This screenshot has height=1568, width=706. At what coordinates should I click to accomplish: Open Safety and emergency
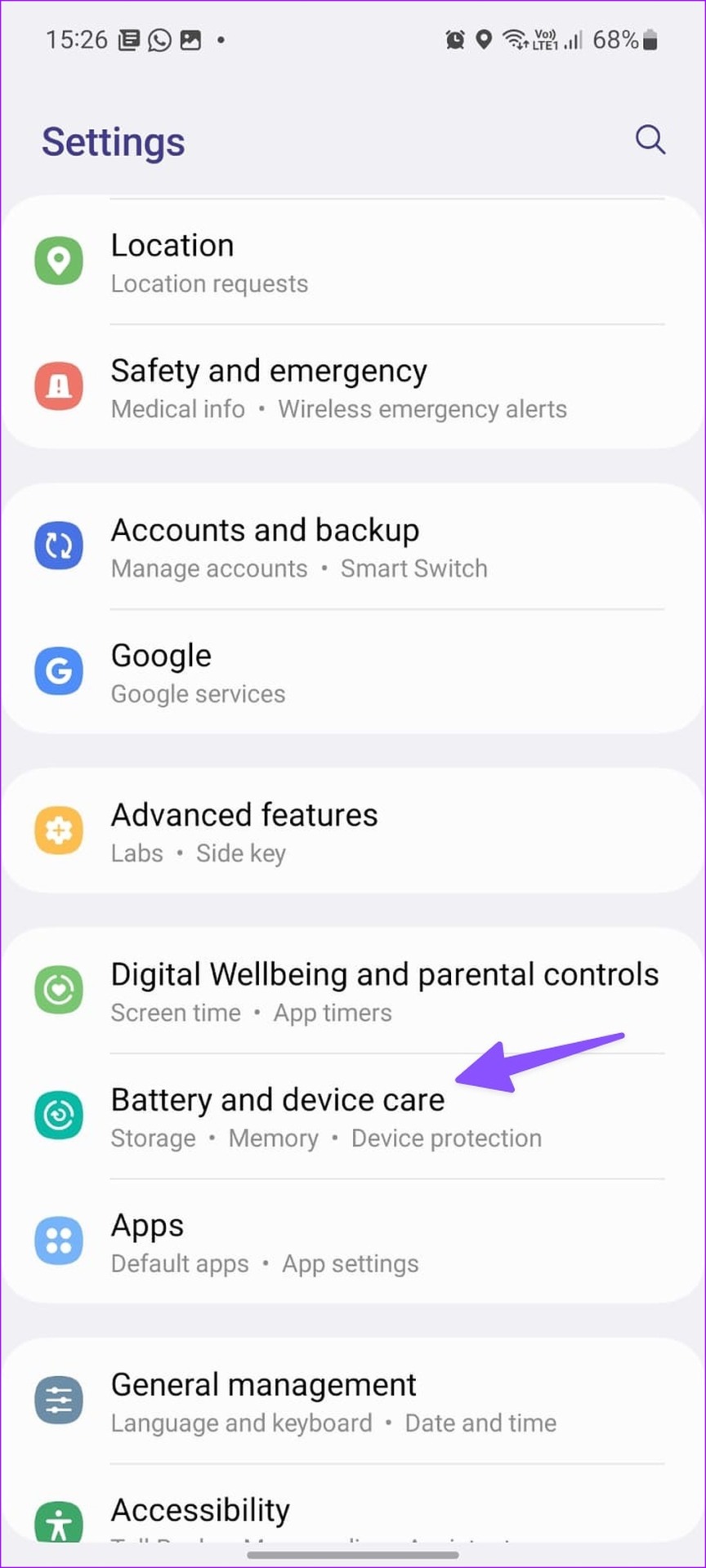353,386
